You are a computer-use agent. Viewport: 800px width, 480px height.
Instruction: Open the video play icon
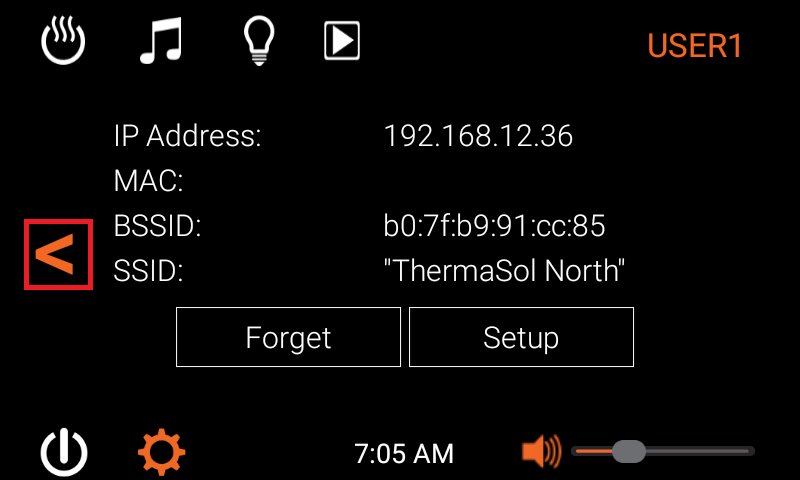[342, 42]
